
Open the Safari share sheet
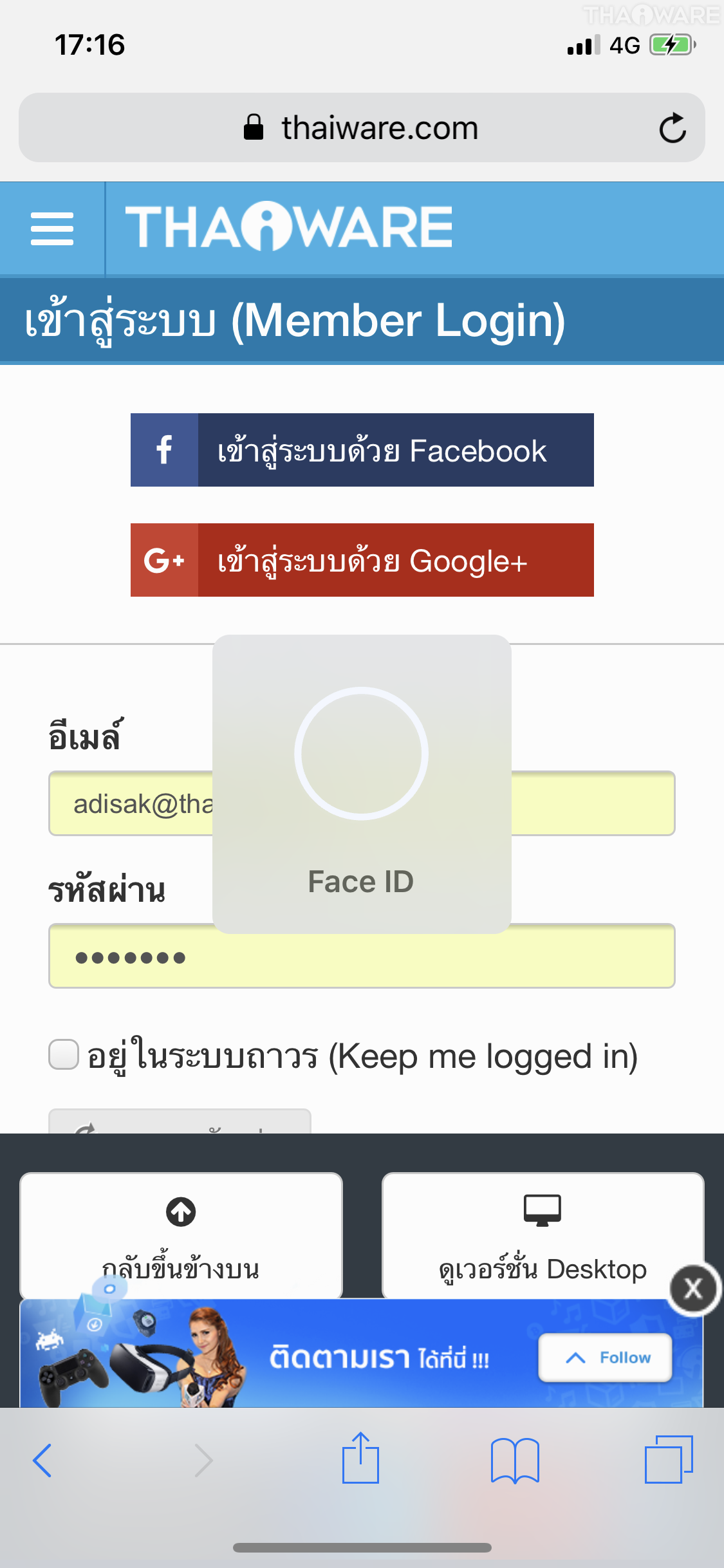[360, 1459]
